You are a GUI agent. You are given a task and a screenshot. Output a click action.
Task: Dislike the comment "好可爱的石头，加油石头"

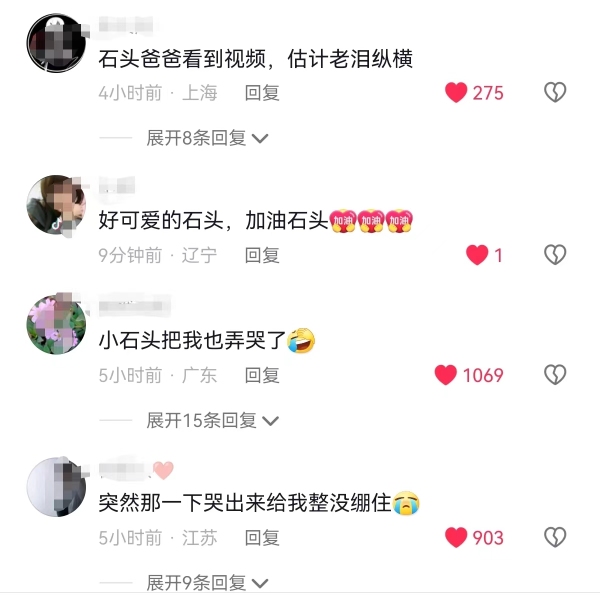tap(555, 255)
